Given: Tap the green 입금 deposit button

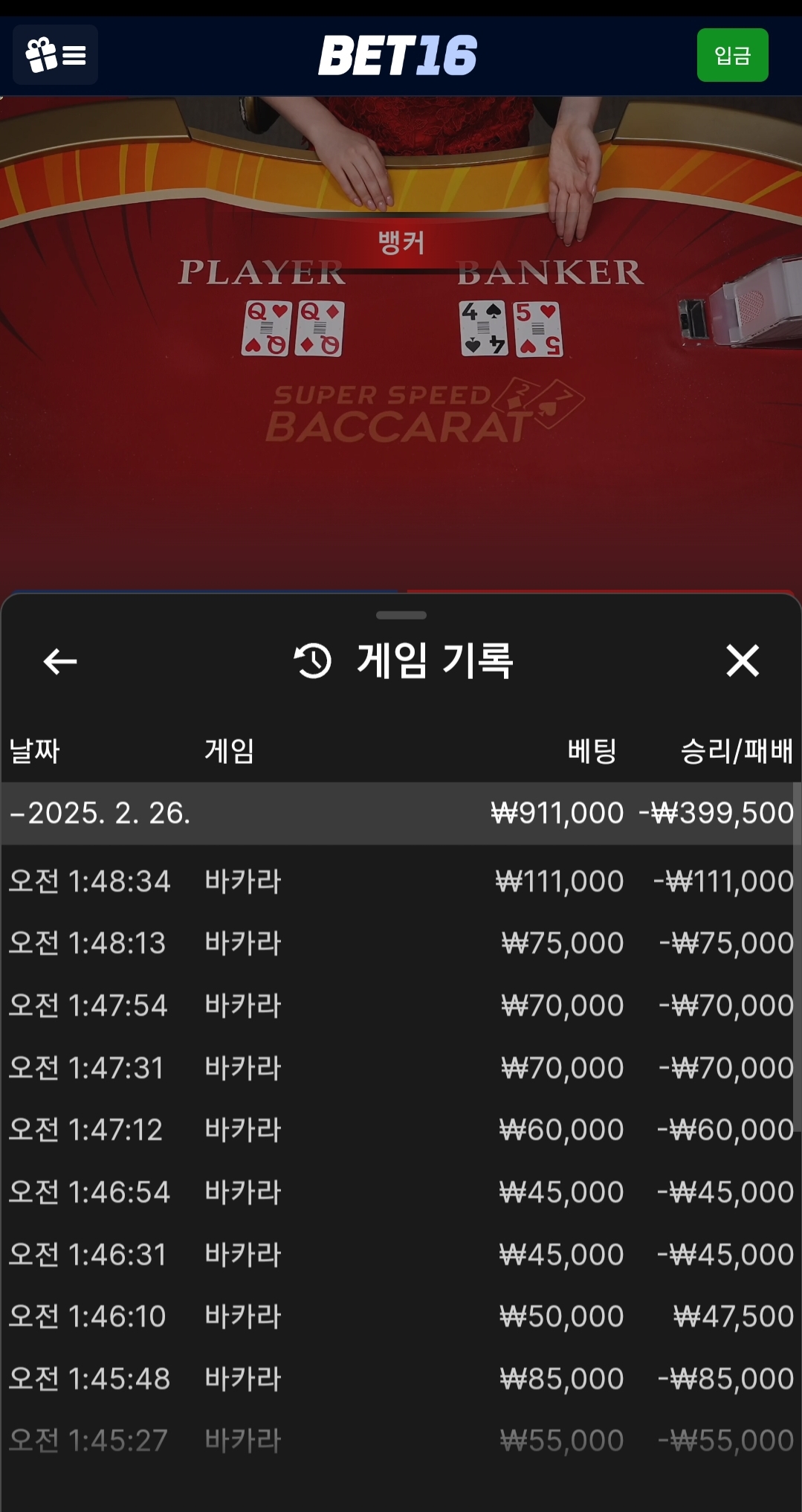Looking at the screenshot, I should 731,55.
